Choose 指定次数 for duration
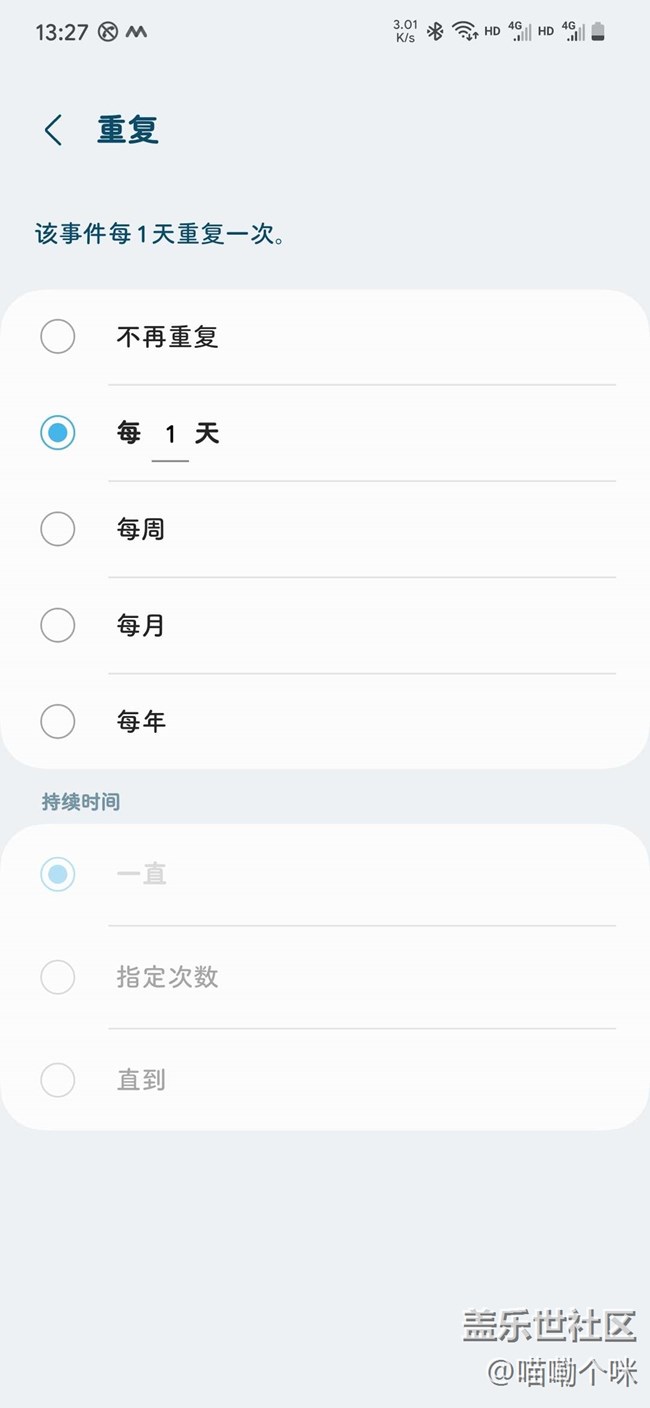Screen dimensions: 650x1408 [58, 977]
